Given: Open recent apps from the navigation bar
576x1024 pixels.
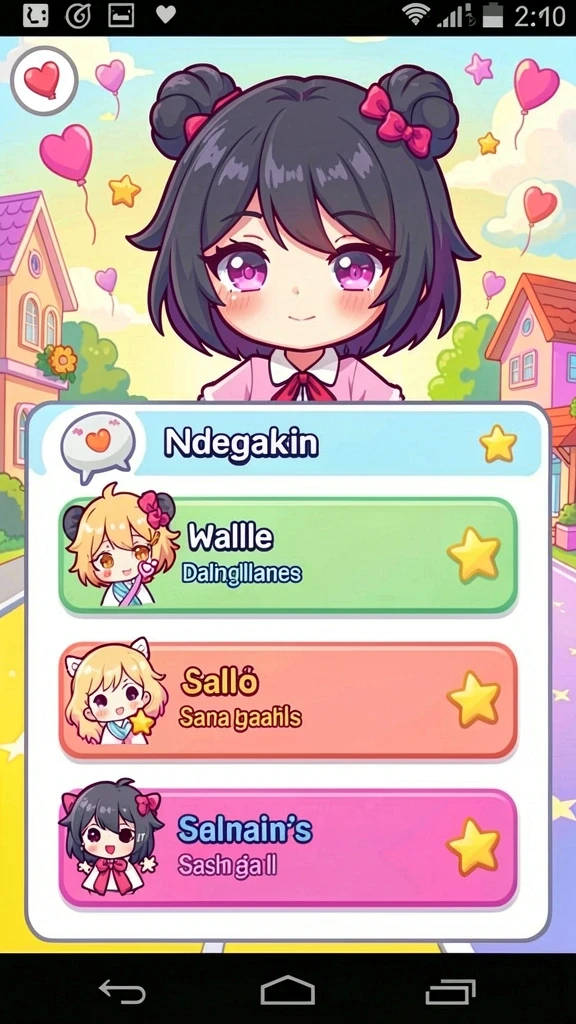Looking at the screenshot, I should [x=451, y=991].
